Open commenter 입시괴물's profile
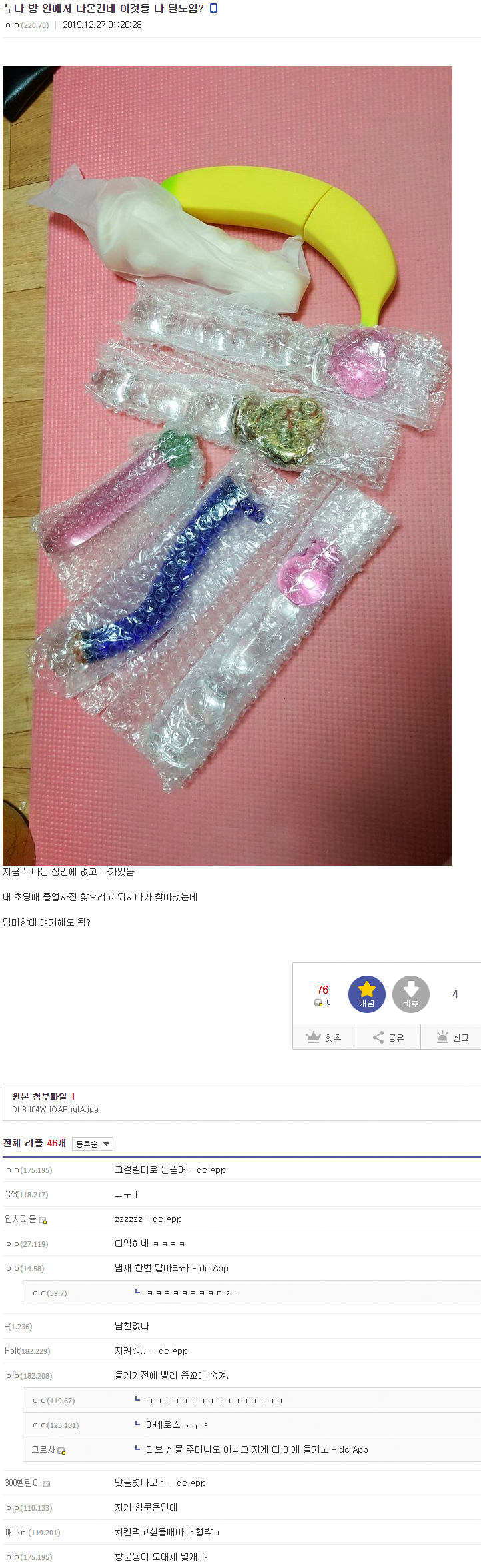 click(x=21, y=1219)
